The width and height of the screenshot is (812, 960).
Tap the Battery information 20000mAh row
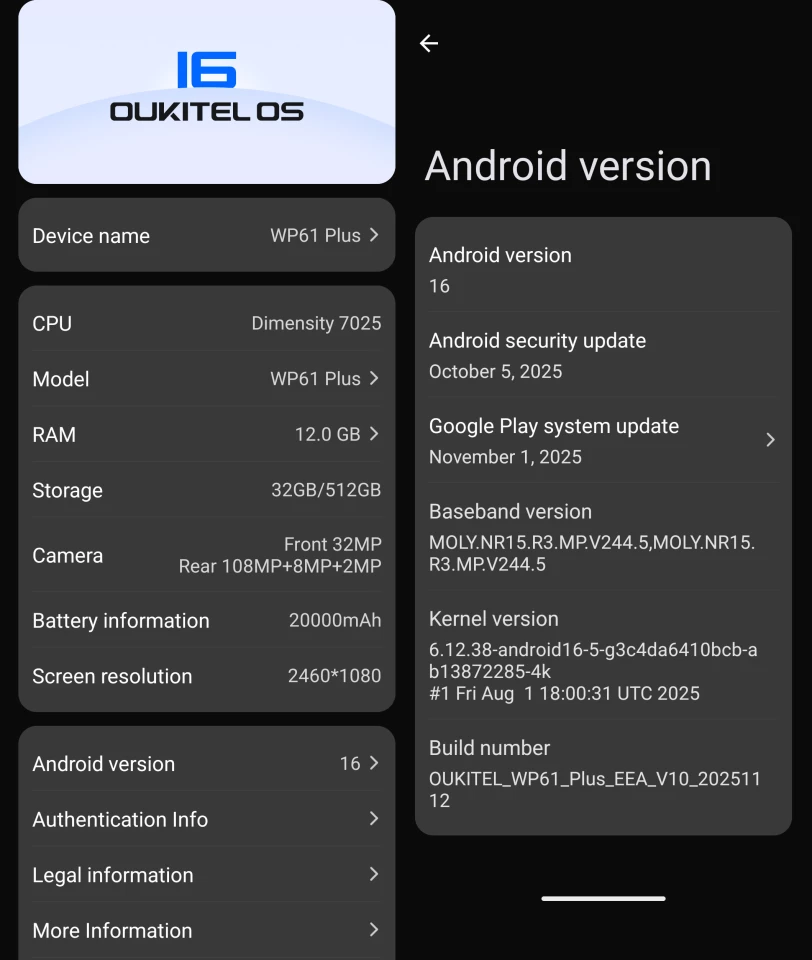(206, 620)
